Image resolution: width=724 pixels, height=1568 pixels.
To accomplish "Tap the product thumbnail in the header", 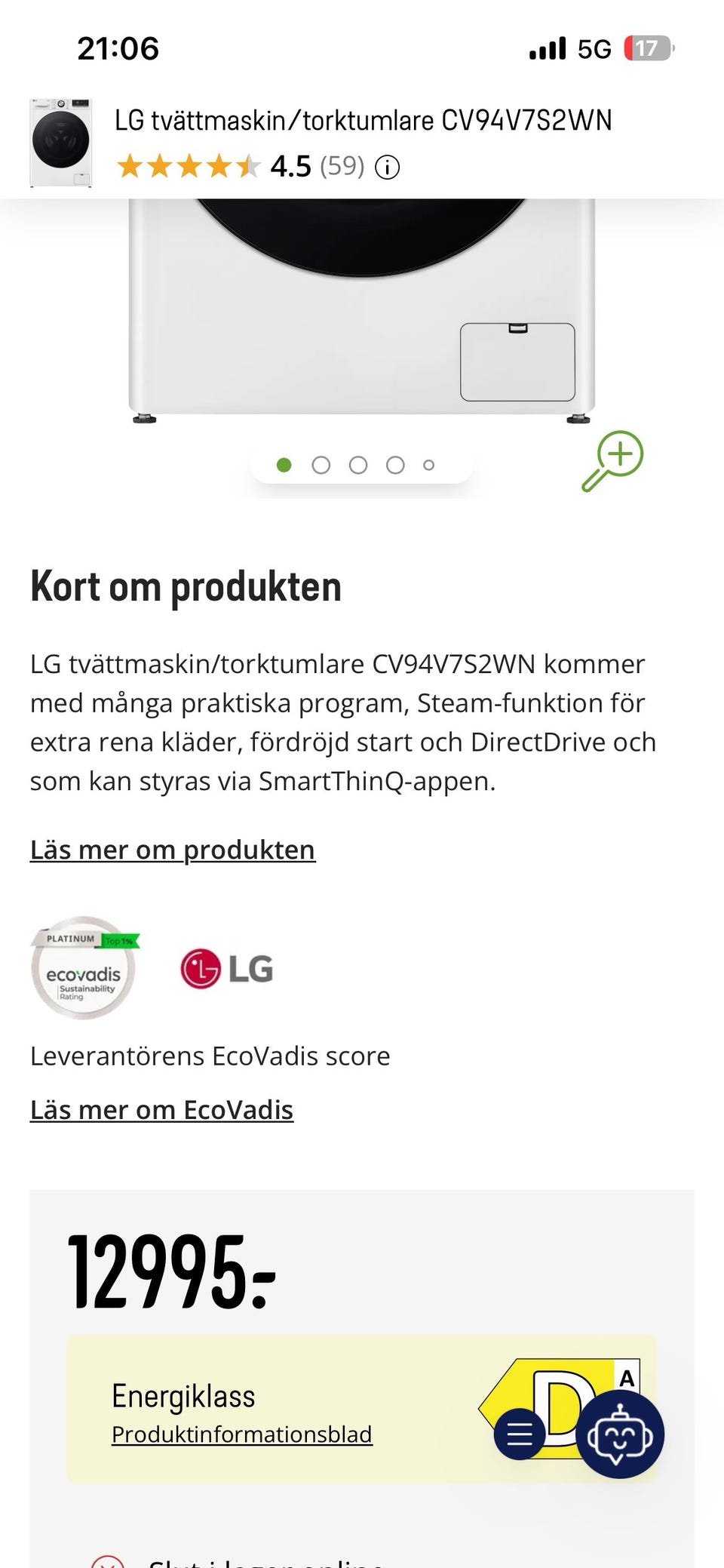I will pyautogui.click(x=60, y=142).
